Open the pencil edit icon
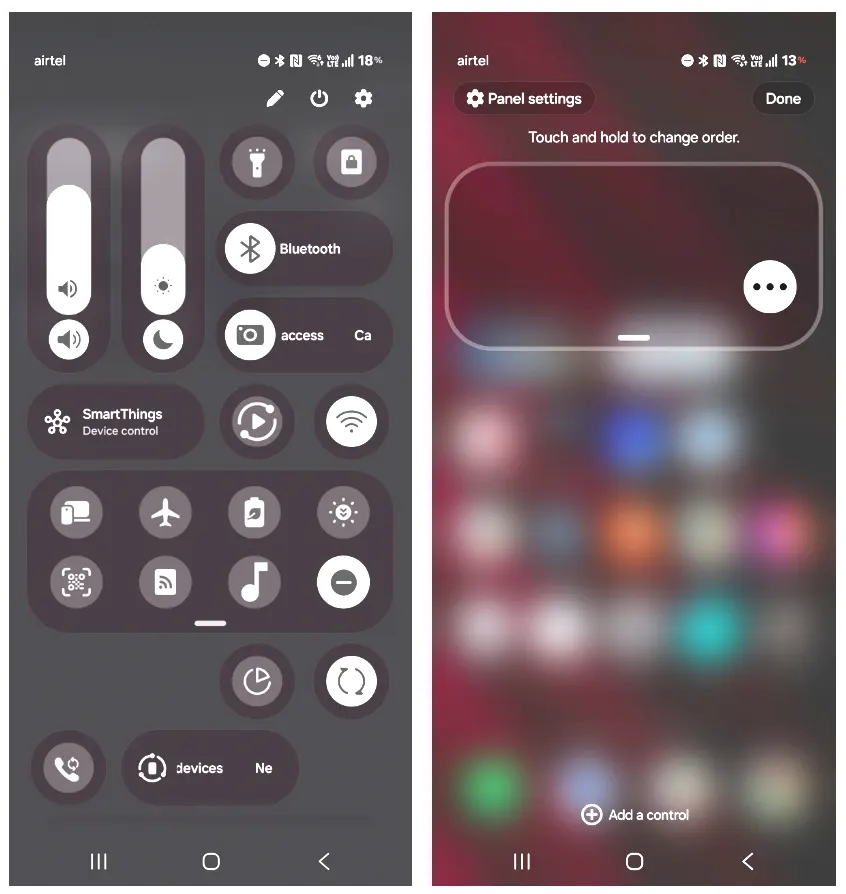 [275, 98]
